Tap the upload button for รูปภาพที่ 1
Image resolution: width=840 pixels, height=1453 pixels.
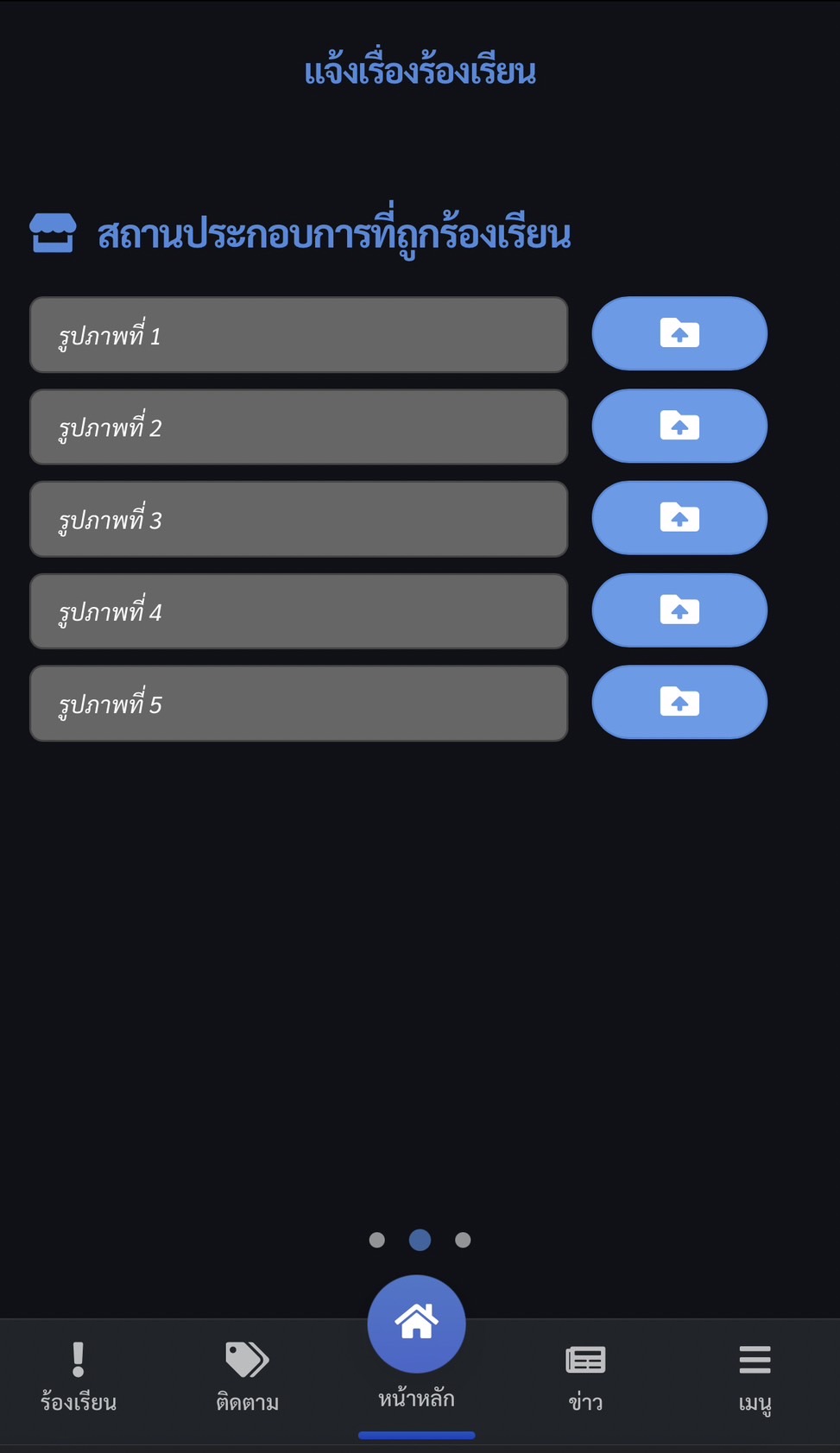(679, 334)
